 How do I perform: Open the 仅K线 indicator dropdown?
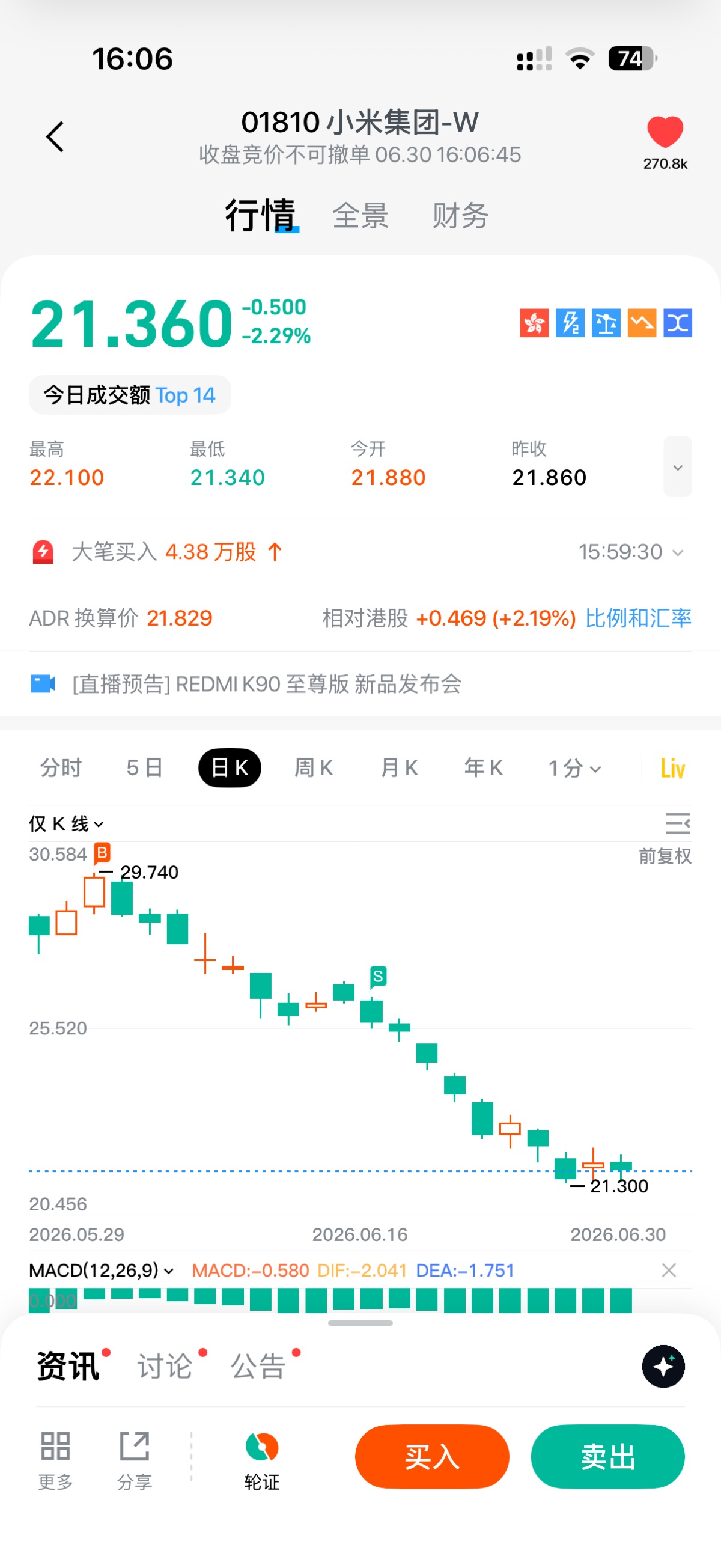(66, 823)
